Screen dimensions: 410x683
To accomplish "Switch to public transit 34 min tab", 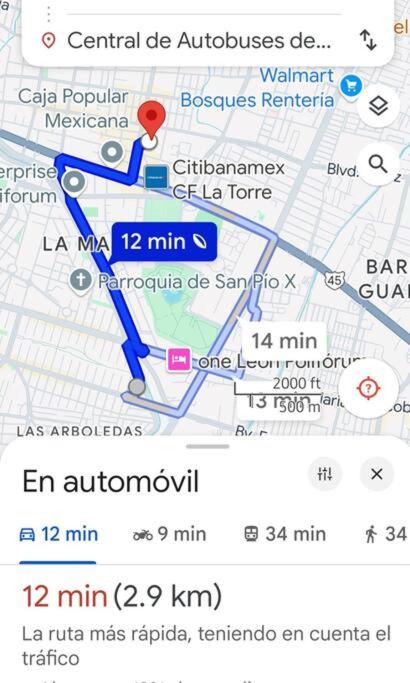I will click(x=285, y=534).
